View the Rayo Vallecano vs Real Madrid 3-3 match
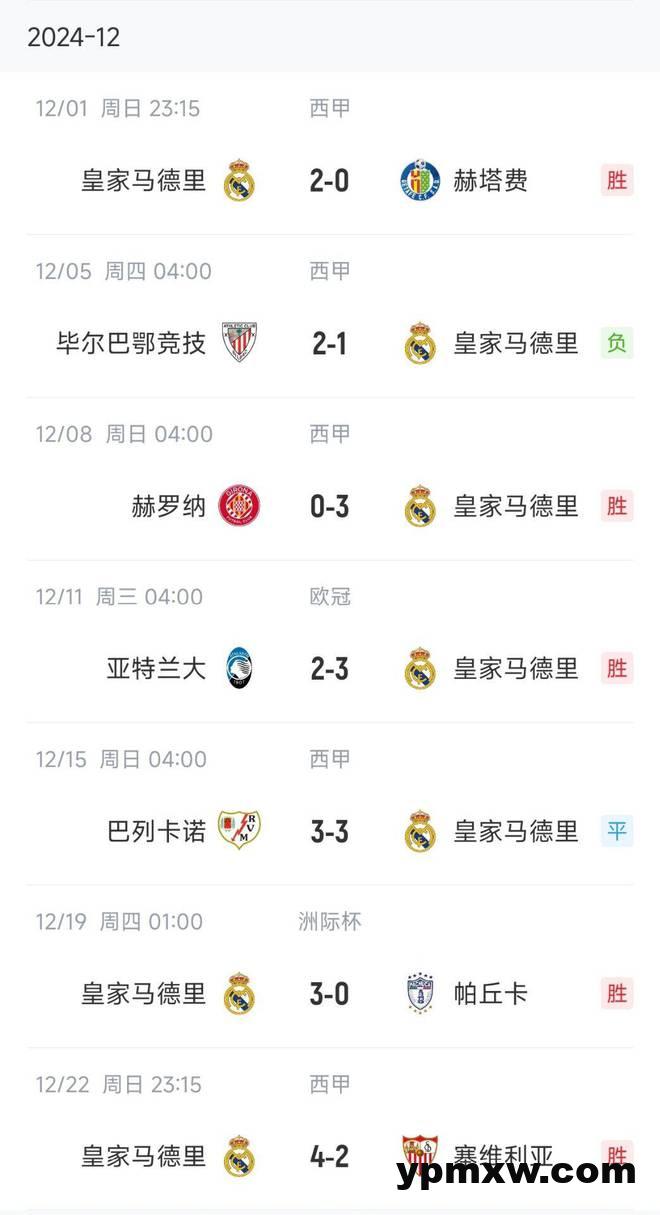The height and width of the screenshot is (1215, 660). click(329, 831)
